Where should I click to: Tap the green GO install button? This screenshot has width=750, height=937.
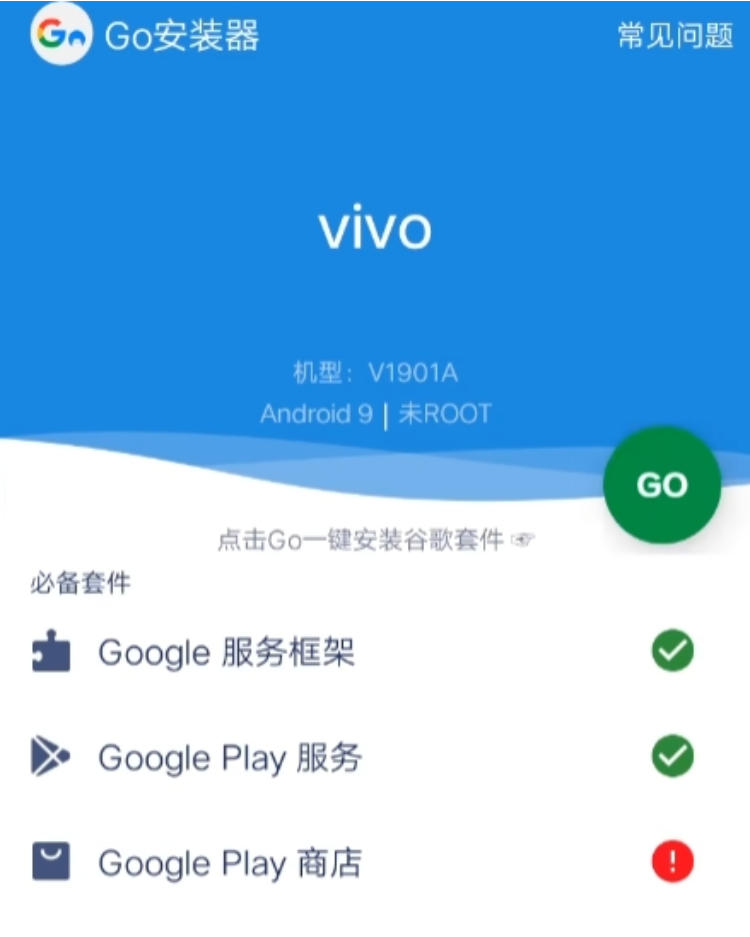point(661,485)
